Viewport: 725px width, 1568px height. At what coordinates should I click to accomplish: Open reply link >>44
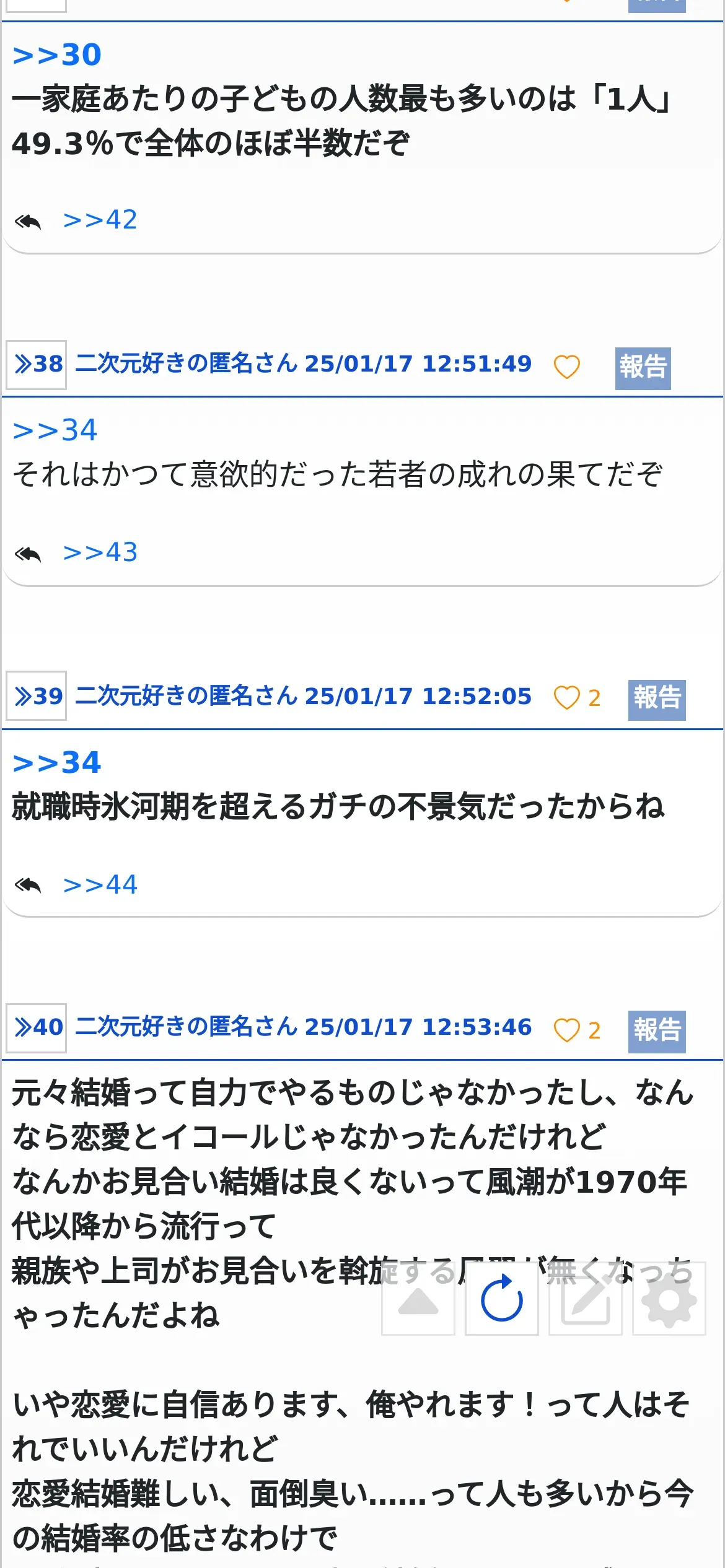(100, 885)
